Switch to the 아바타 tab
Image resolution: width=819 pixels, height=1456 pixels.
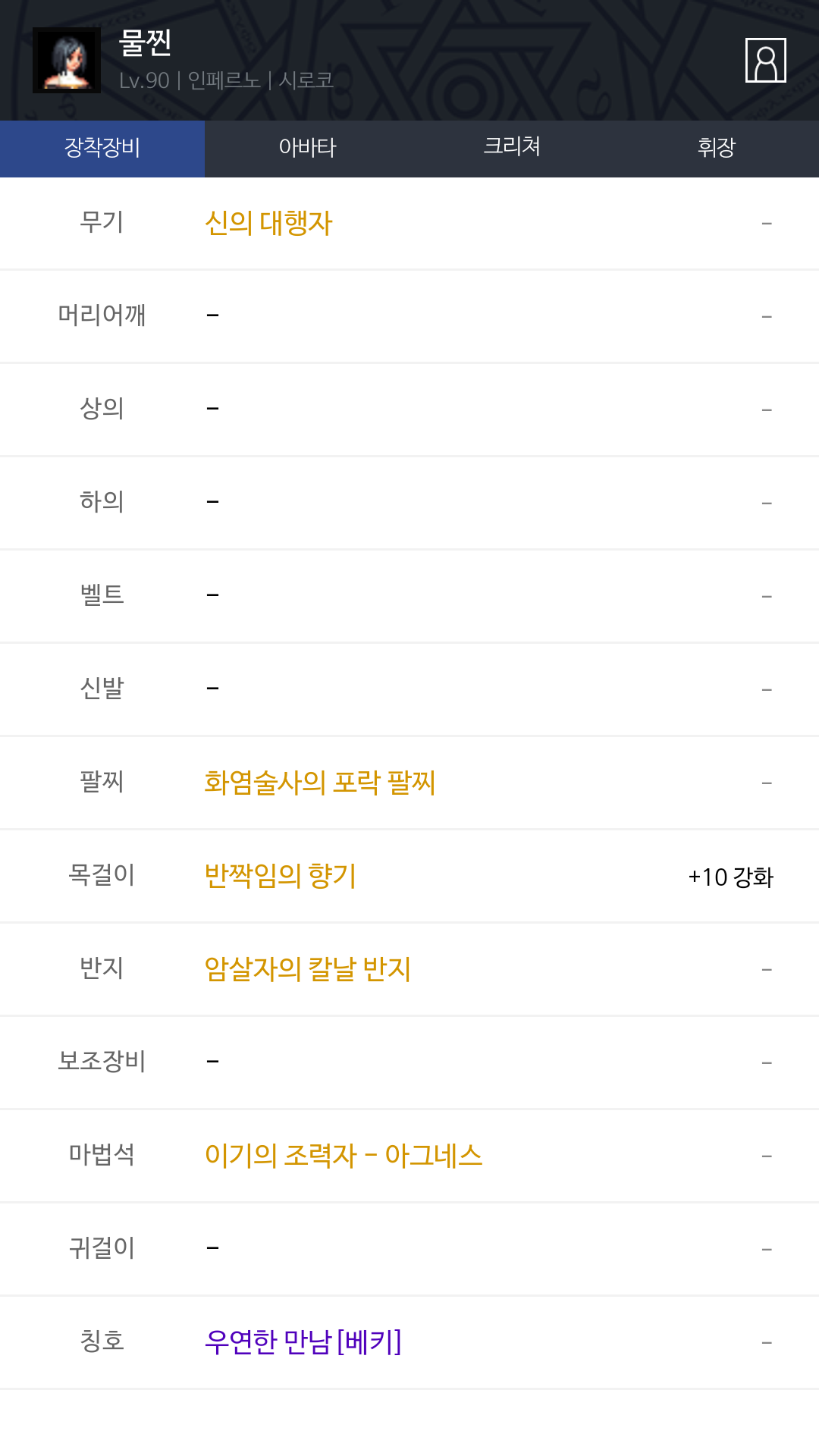(307, 149)
